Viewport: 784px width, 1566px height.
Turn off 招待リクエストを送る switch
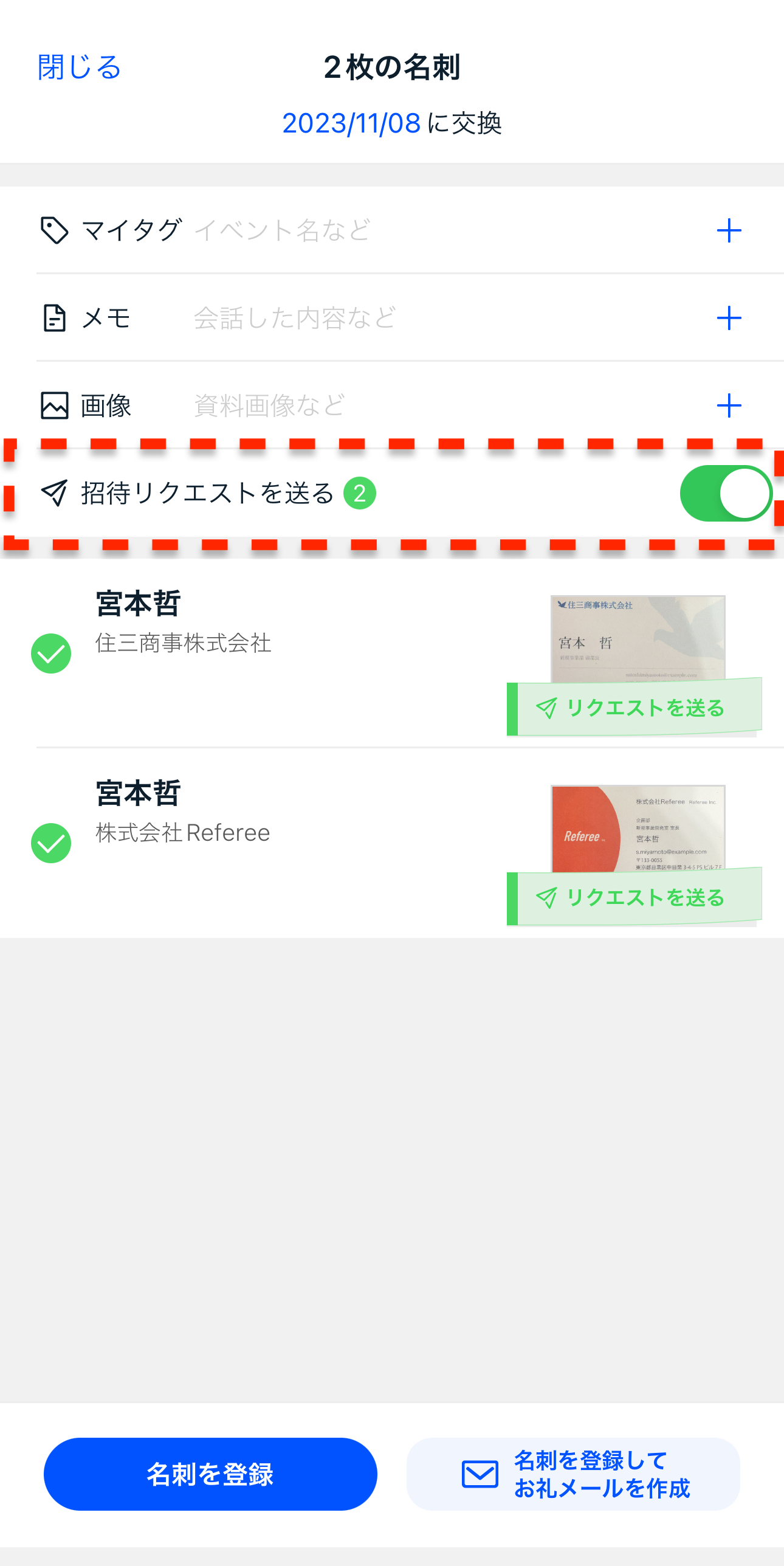pyautogui.click(x=725, y=493)
